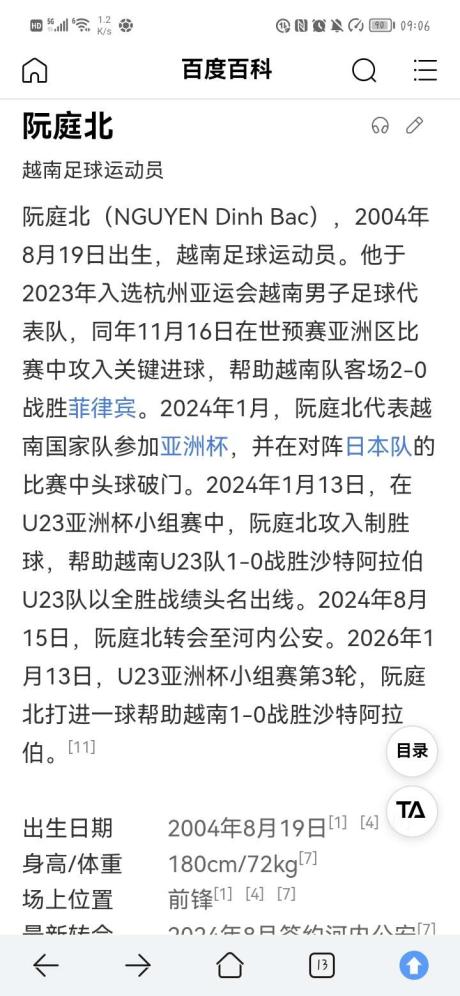Image resolution: width=460 pixels, height=996 pixels.
Task: Open the 13 tabs switcher
Action: [322, 966]
